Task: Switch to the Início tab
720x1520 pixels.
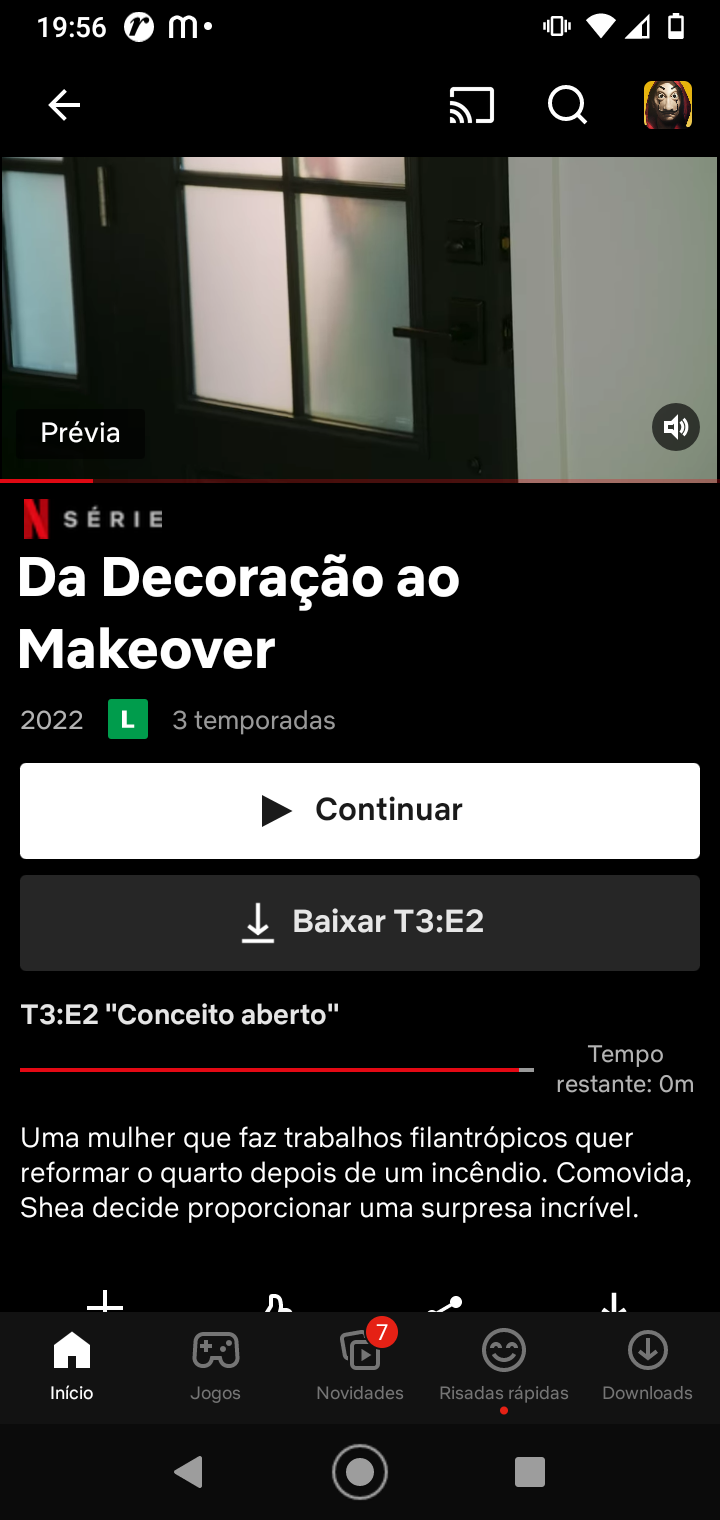Action: [x=72, y=1366]
